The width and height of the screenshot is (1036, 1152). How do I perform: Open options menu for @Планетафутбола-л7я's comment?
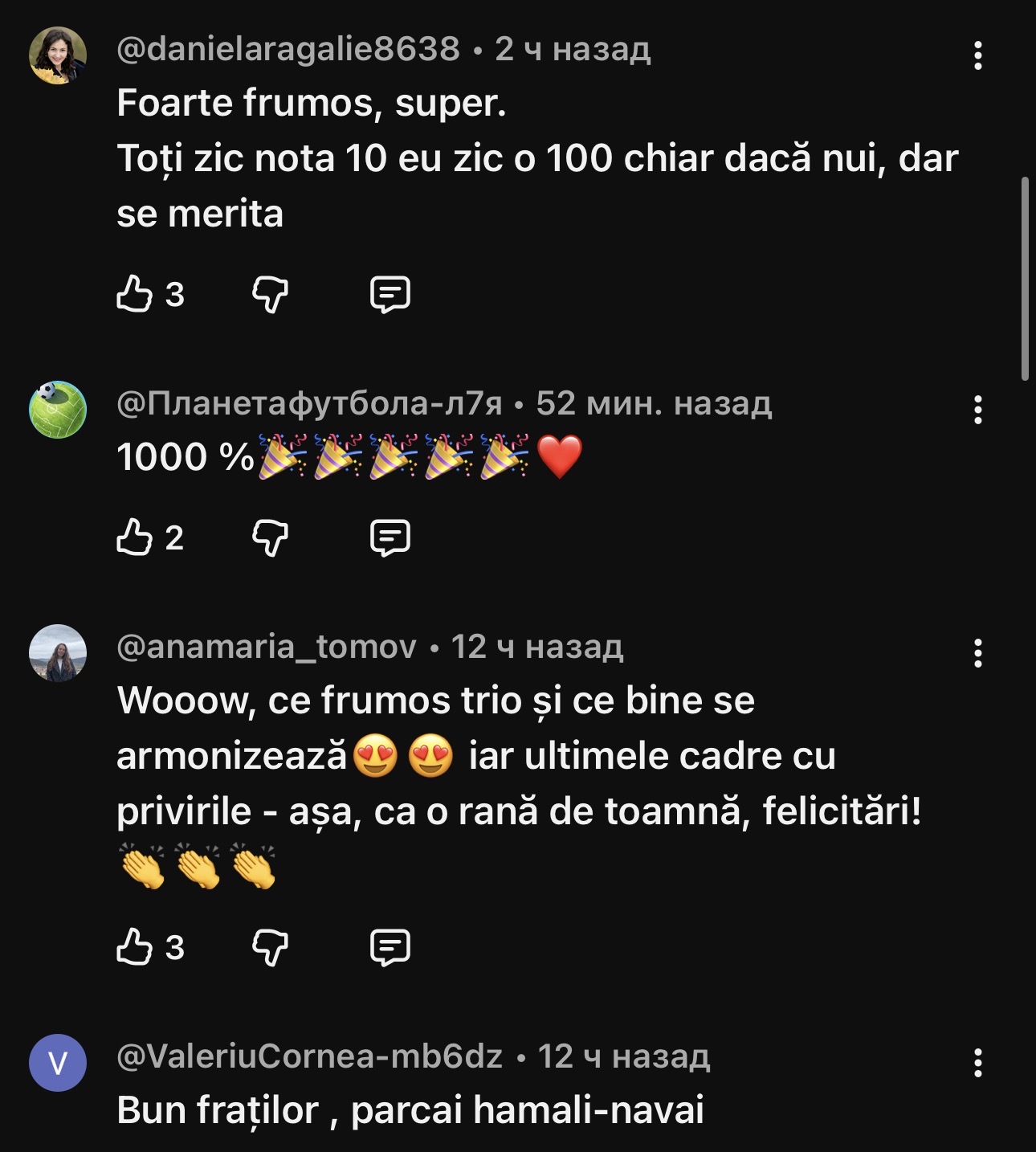pyautogui.click(x=977, y=410)
